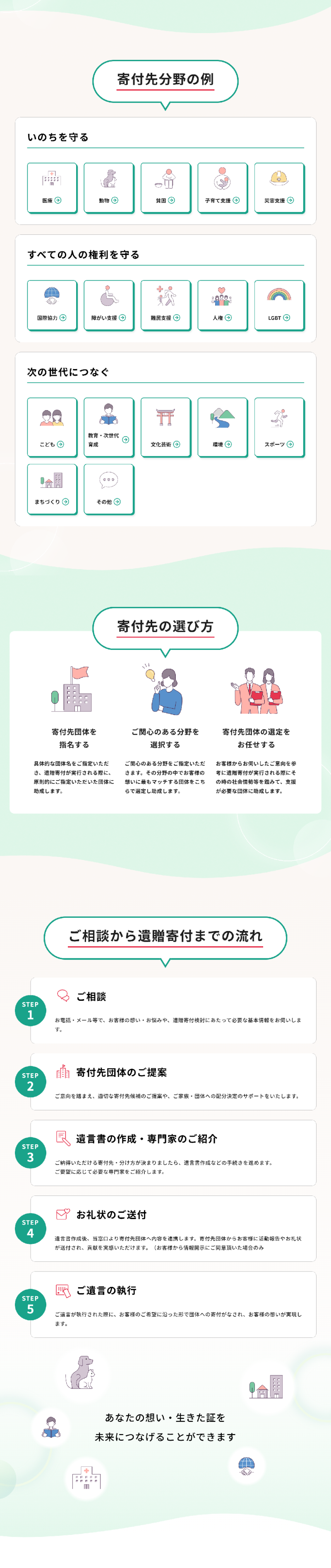The height and width of the screenshot is (1568, 331).
Task: Select the 動物 category card
Action: [x=108, y=188]
